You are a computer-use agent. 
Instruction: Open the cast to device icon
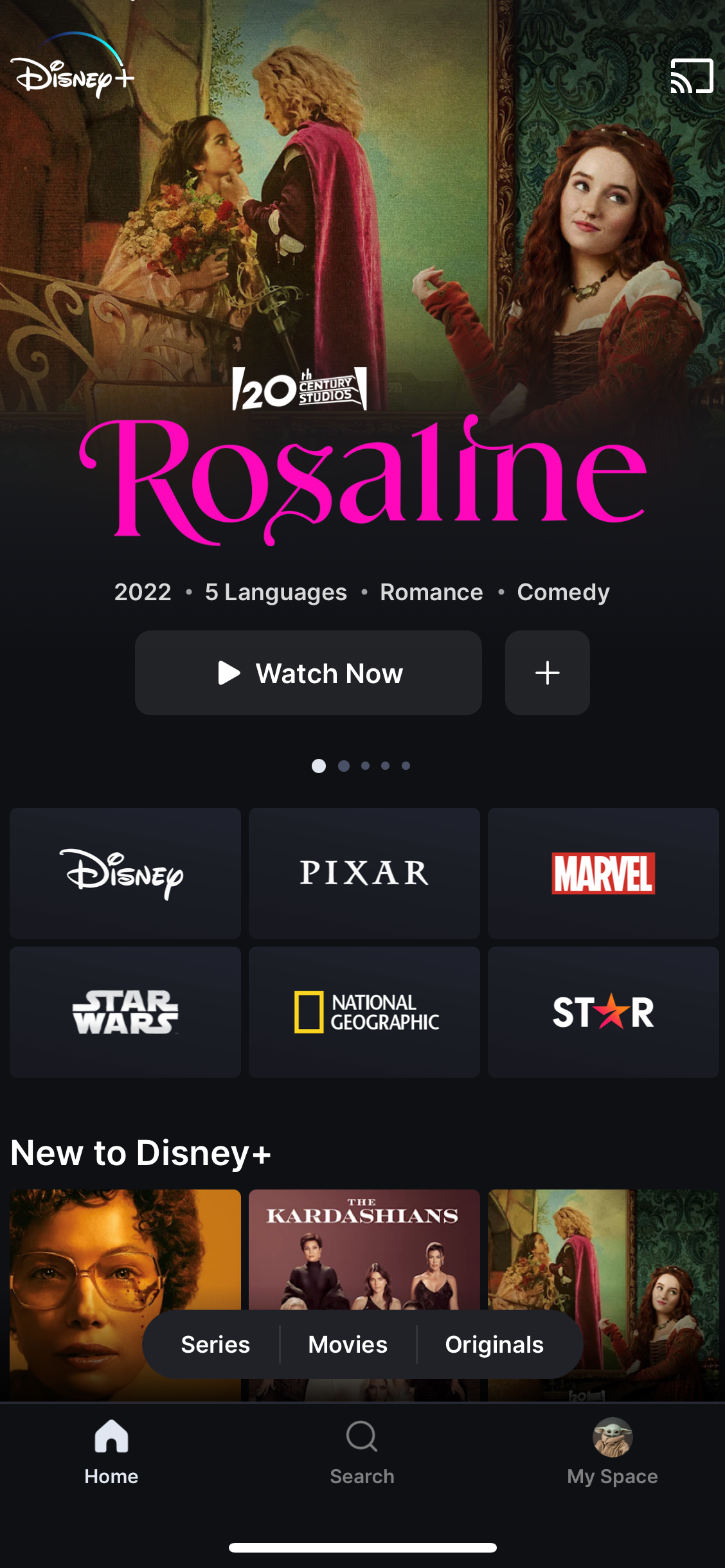pyautogui.click(x=692, y=76)
